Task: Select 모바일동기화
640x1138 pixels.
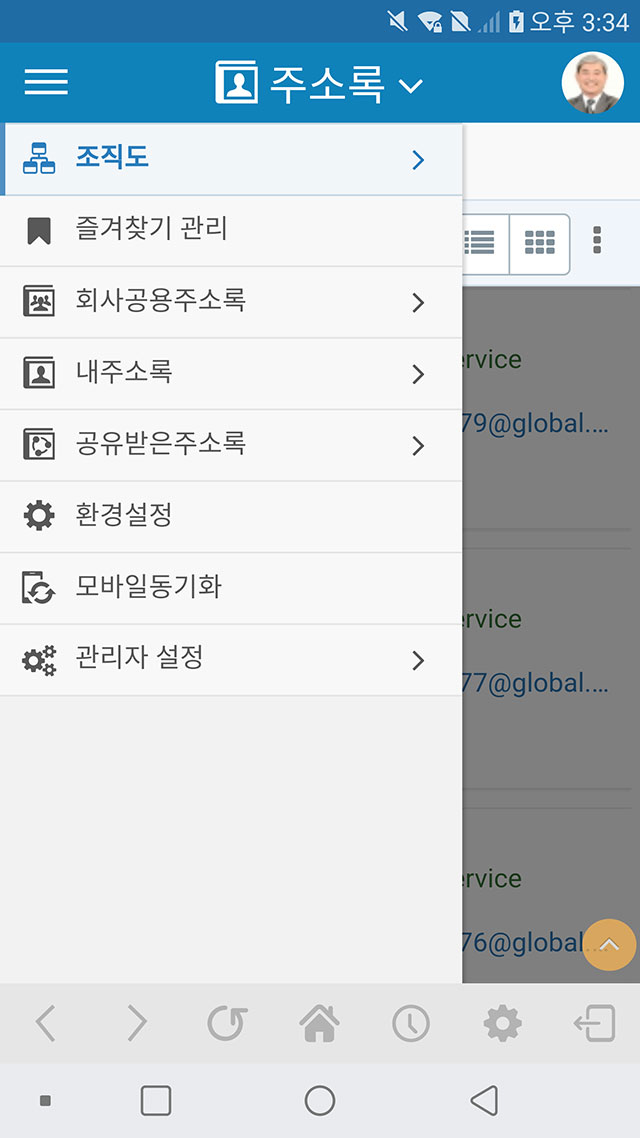Action: (x=231, y=588)
